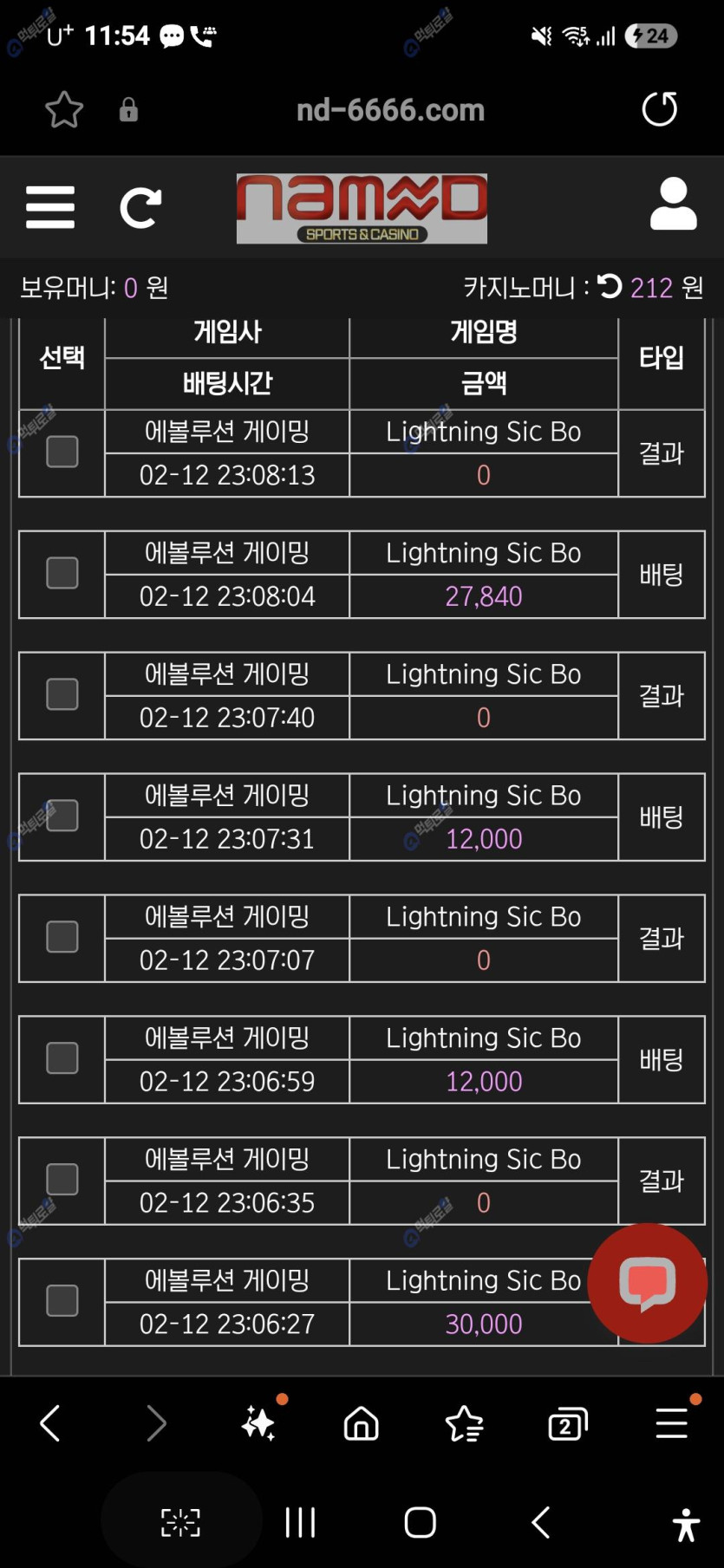The height and width of the screenshot is (1568, 724).
Task: Go back in the browser toolbar
Action: coord(50,1423)
